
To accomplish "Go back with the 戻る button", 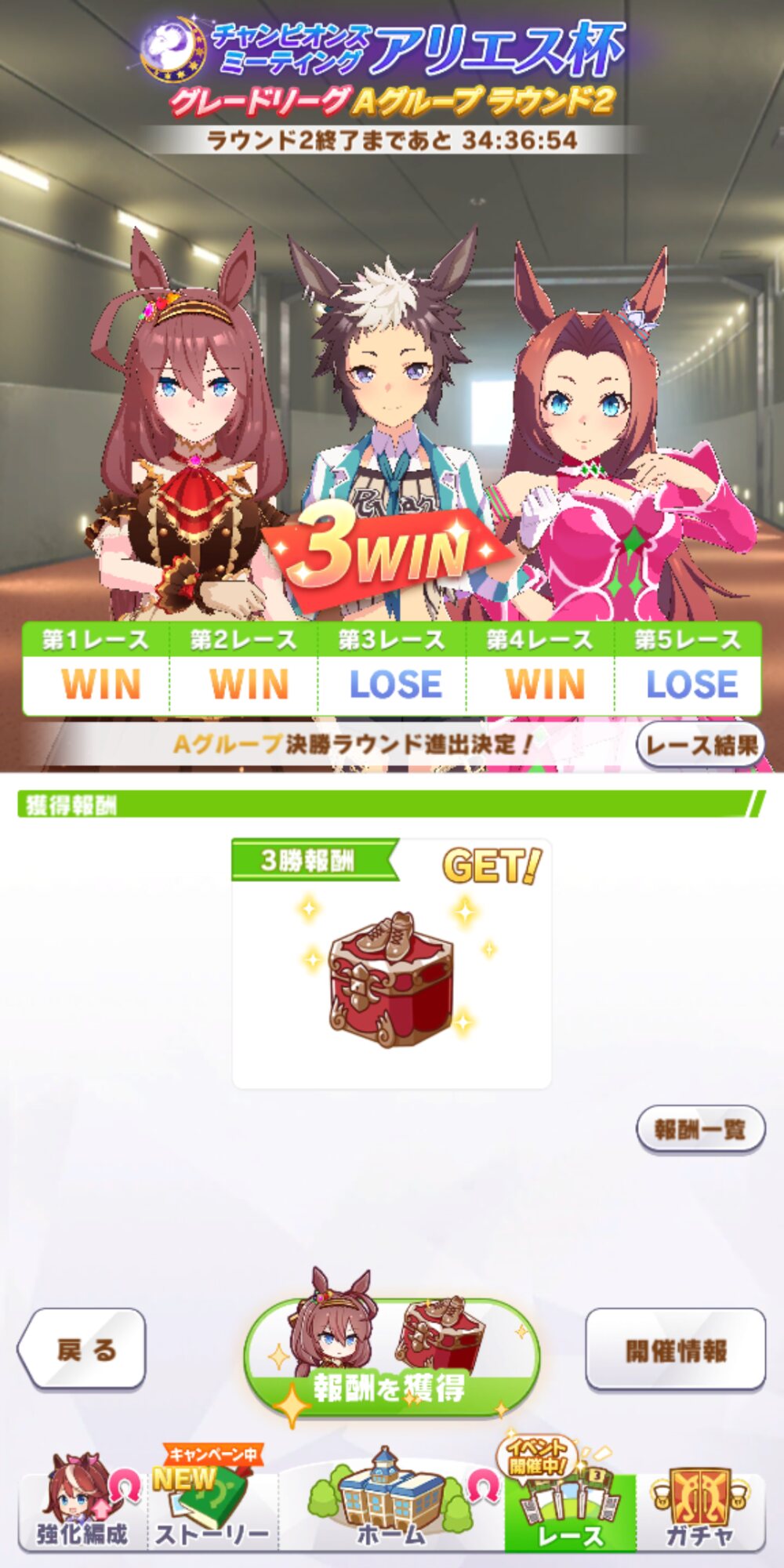I will click(82, 1348).
